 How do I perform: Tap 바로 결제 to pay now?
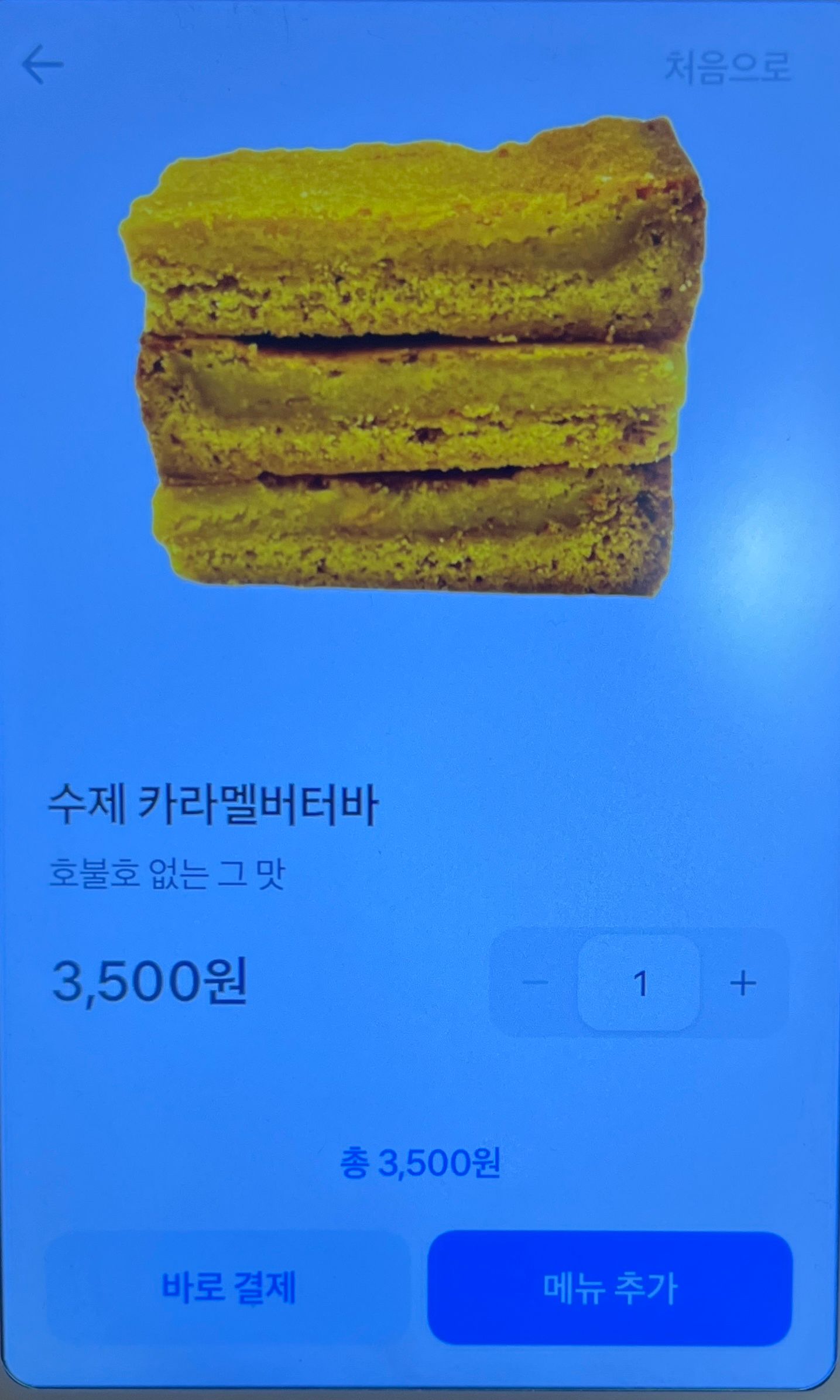228,1288
